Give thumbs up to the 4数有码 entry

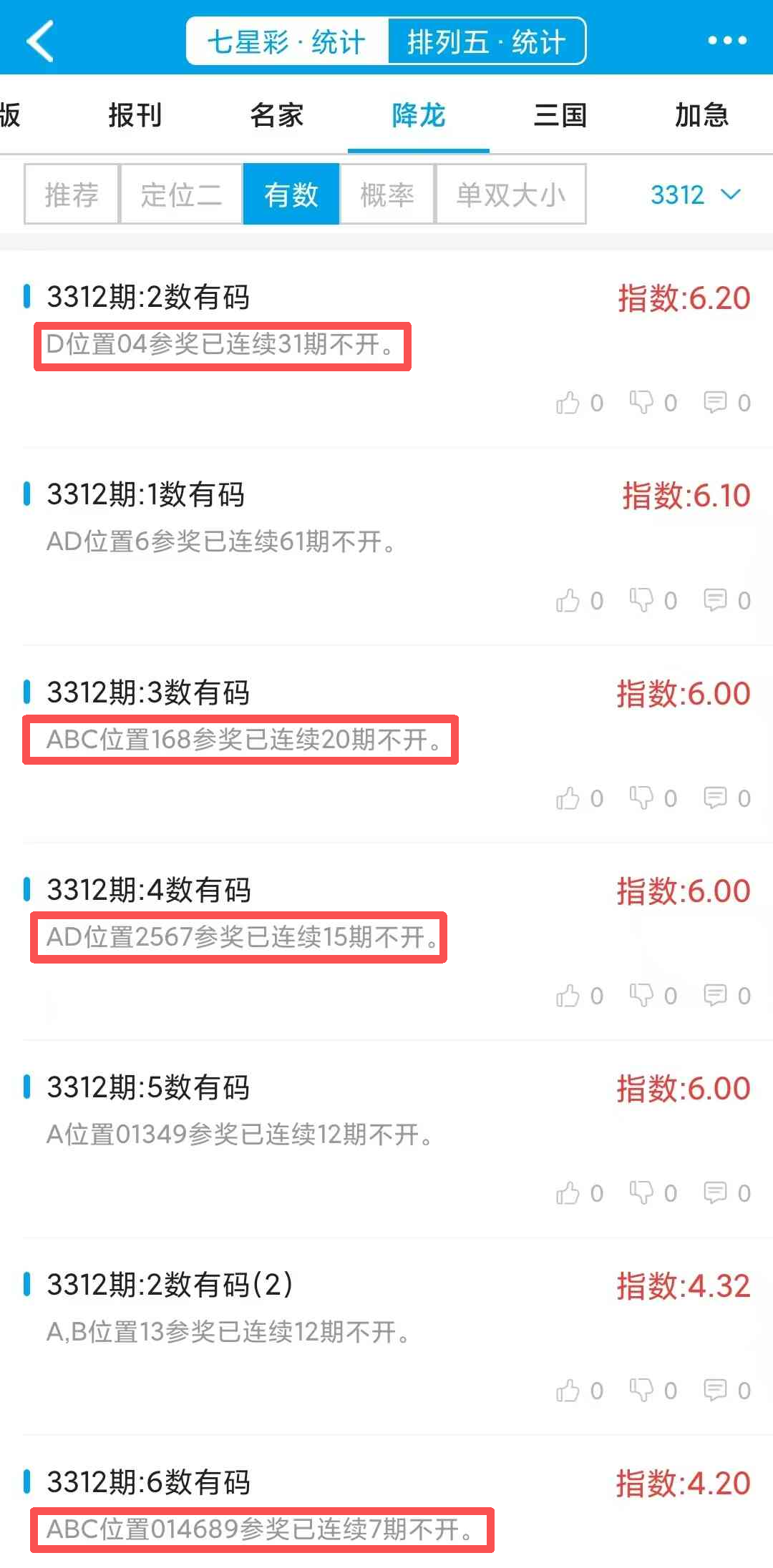(569, 995)
